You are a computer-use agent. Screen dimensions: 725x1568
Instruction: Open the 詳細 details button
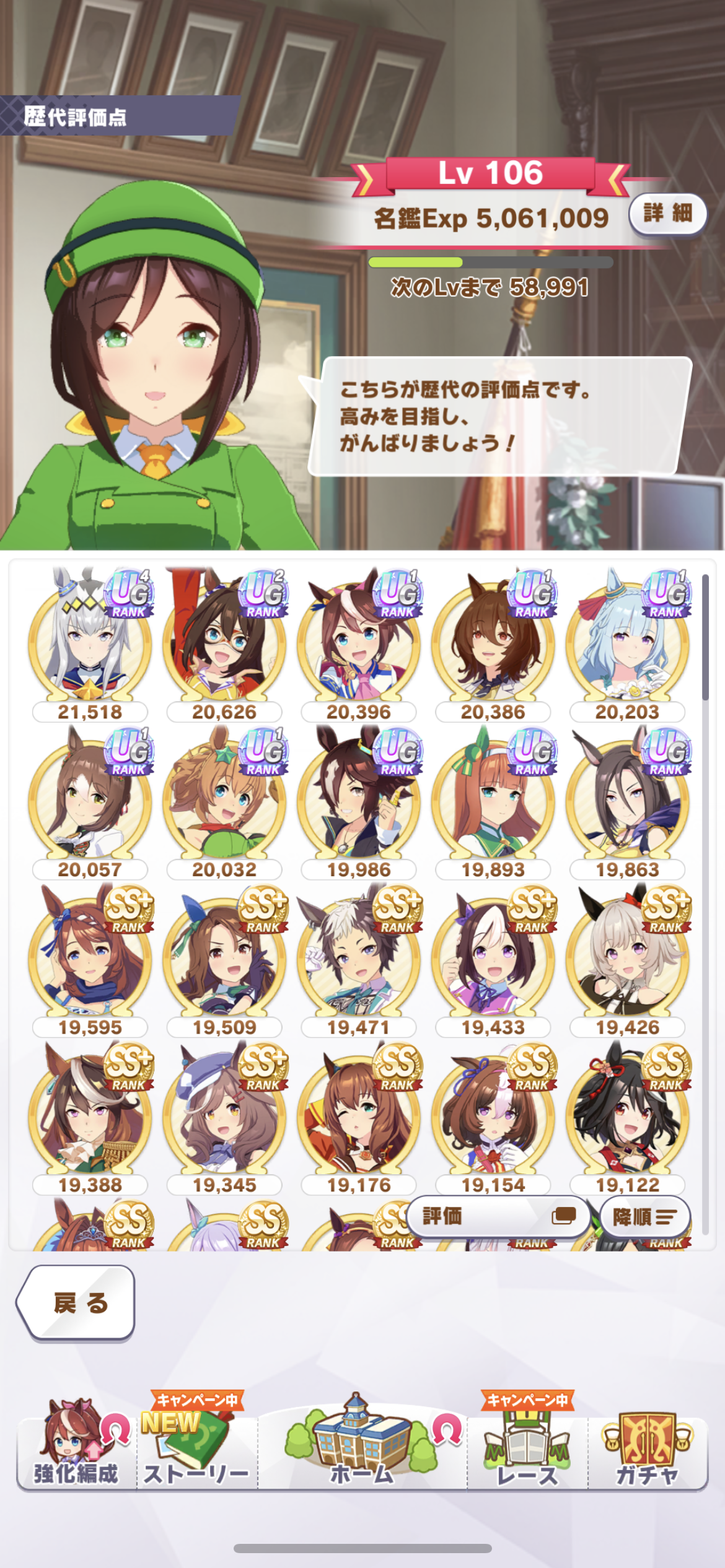point(667,214)
